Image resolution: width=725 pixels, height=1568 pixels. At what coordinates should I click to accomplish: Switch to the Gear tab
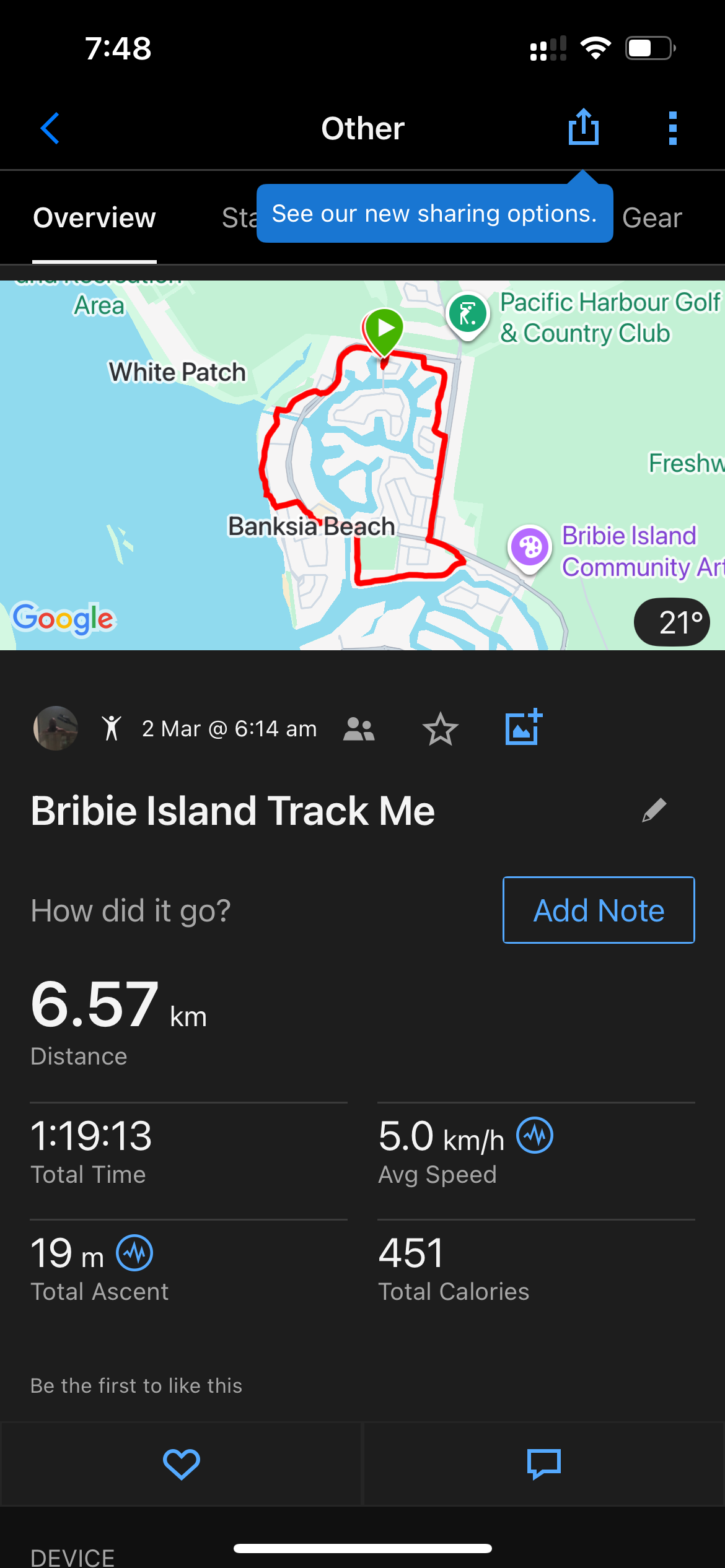652,218
